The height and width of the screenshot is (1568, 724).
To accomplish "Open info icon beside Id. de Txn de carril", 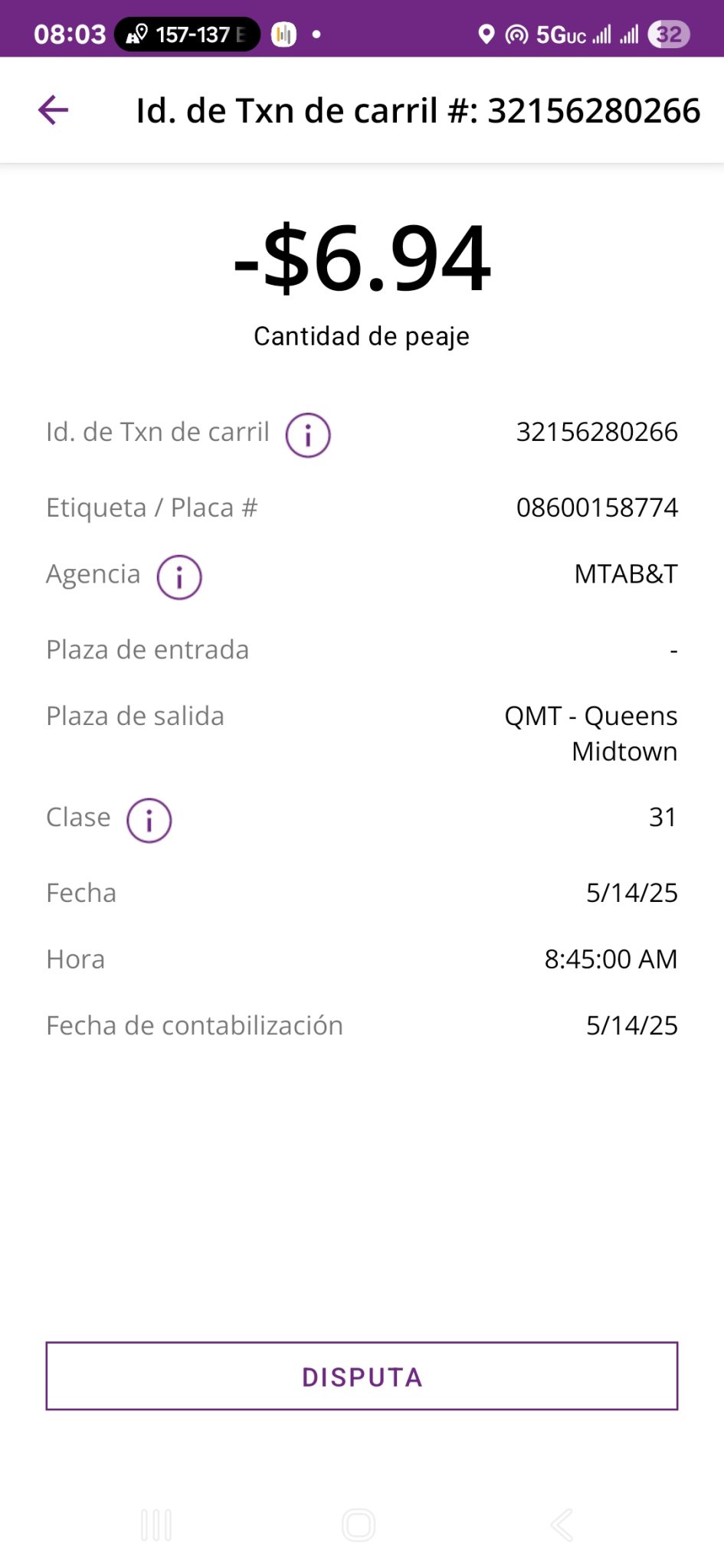I will coord(308,435).
